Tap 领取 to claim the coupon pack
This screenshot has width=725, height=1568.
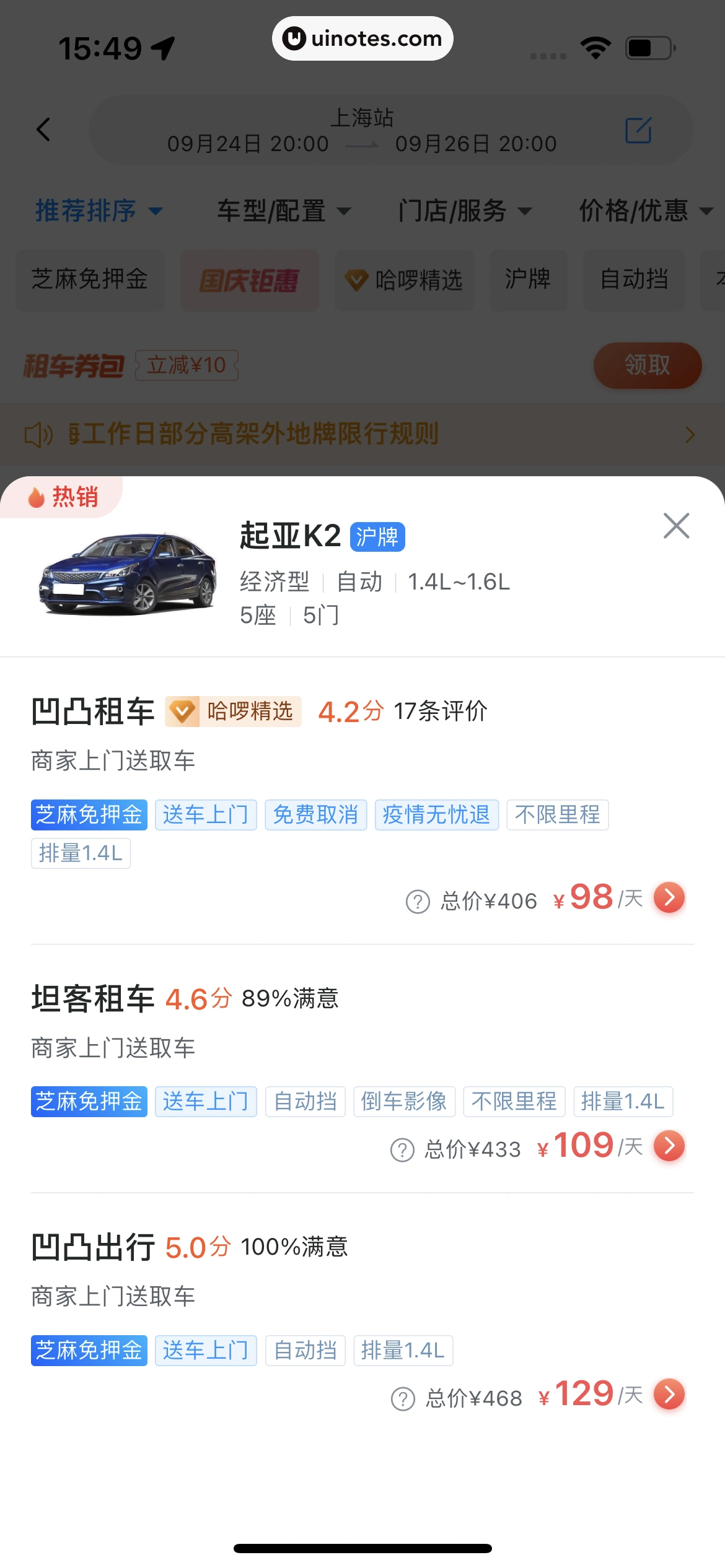648,365
